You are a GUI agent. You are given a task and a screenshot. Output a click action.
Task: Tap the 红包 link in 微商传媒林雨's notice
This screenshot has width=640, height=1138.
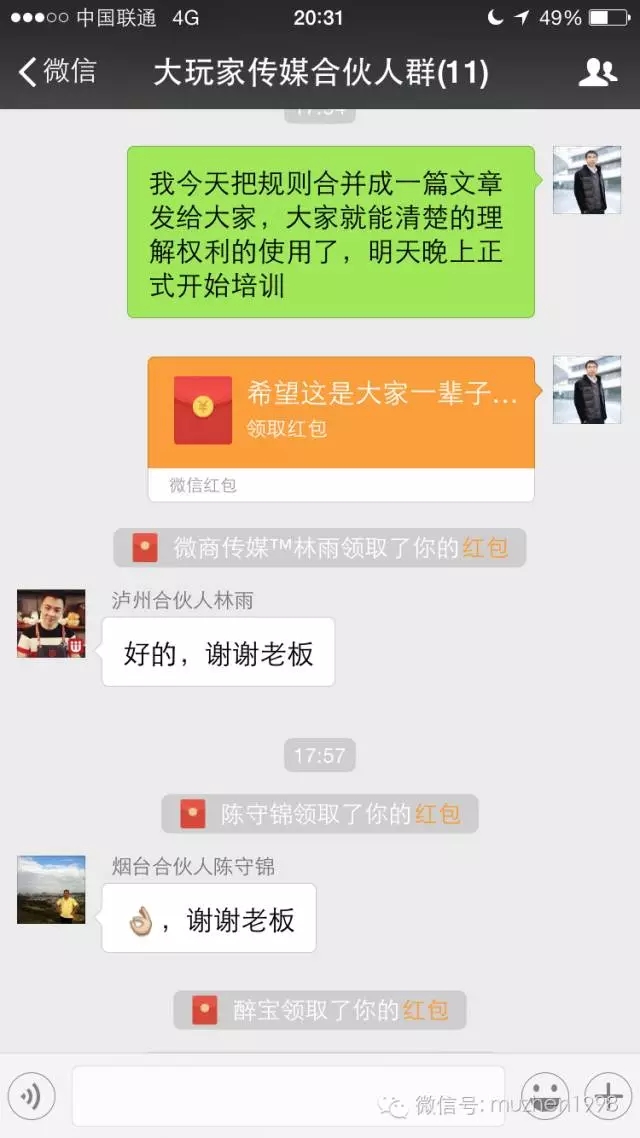485,548
